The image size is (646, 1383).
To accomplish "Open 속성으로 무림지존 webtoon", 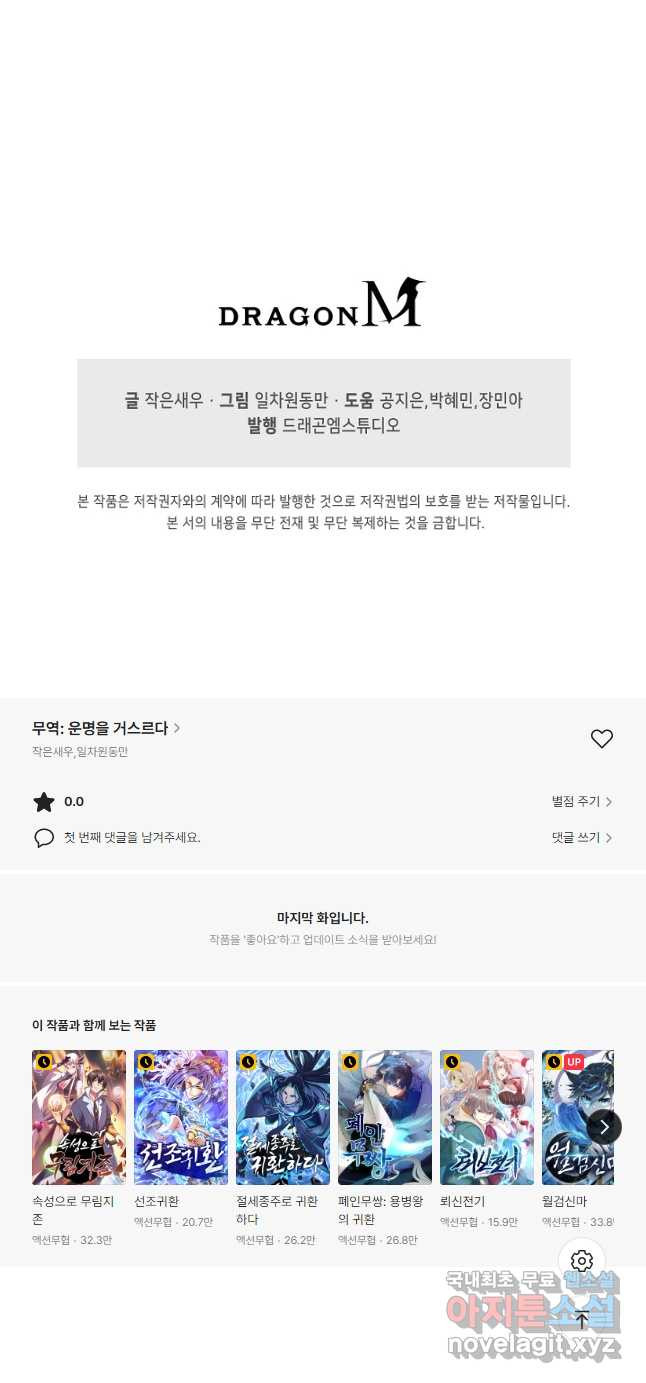I will tap(79, 1117).
